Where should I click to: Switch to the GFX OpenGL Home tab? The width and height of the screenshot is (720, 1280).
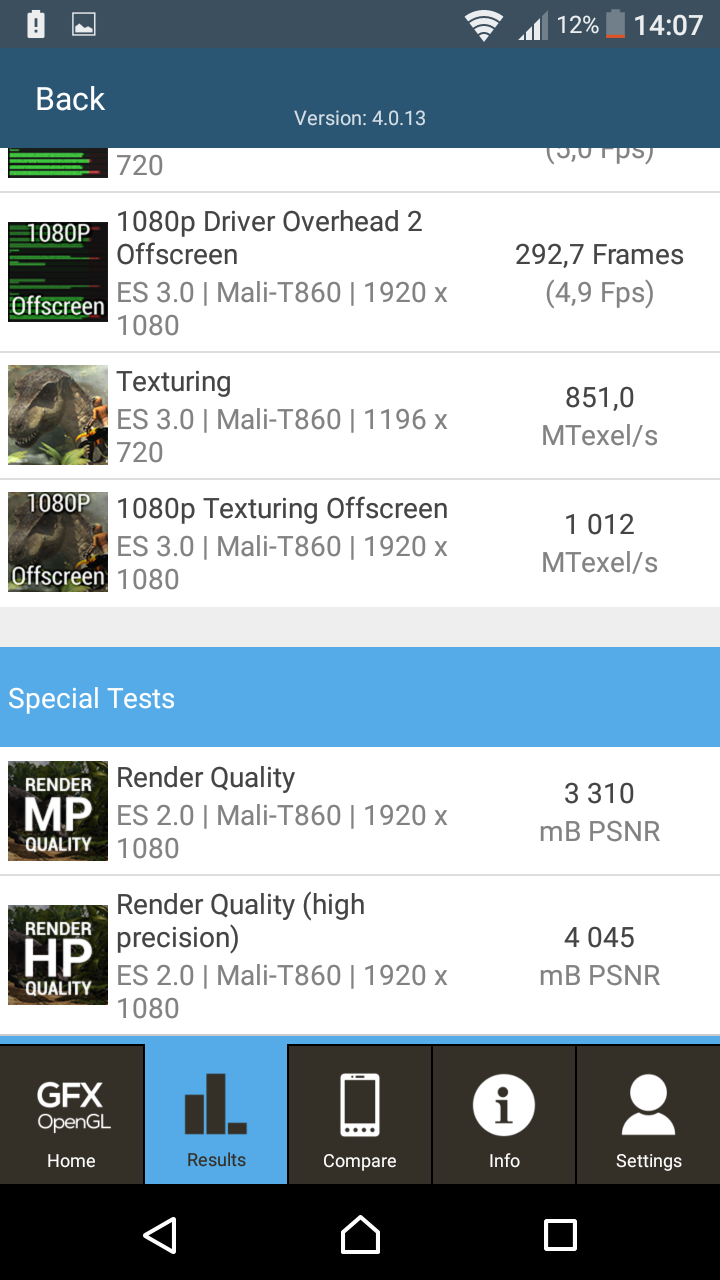pos(72,1114)
